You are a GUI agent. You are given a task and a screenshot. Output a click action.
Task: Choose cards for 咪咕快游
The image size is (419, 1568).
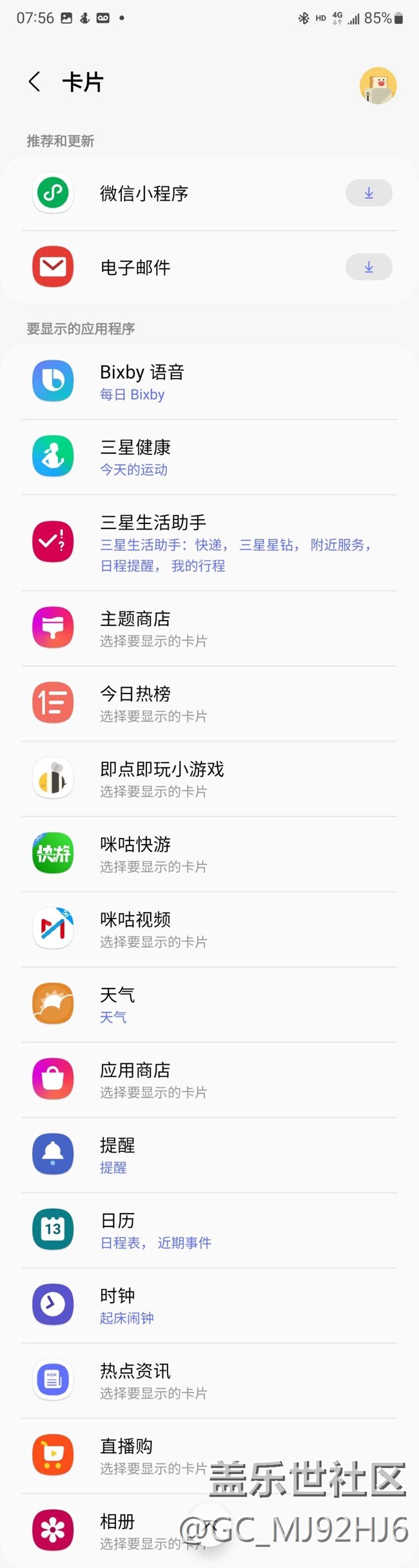click(209, 855)
